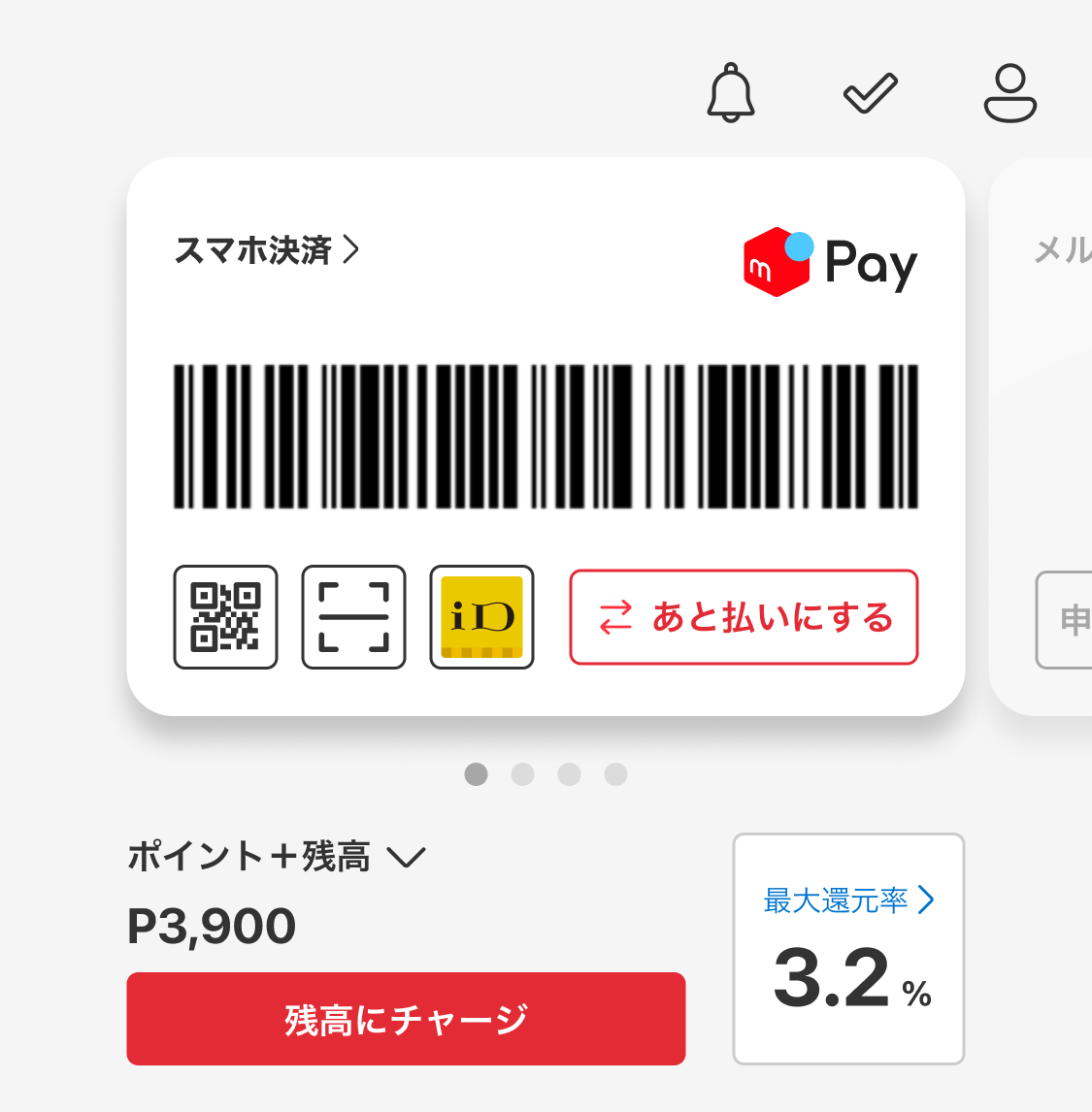Select the iD payment icon

point(481,617)
